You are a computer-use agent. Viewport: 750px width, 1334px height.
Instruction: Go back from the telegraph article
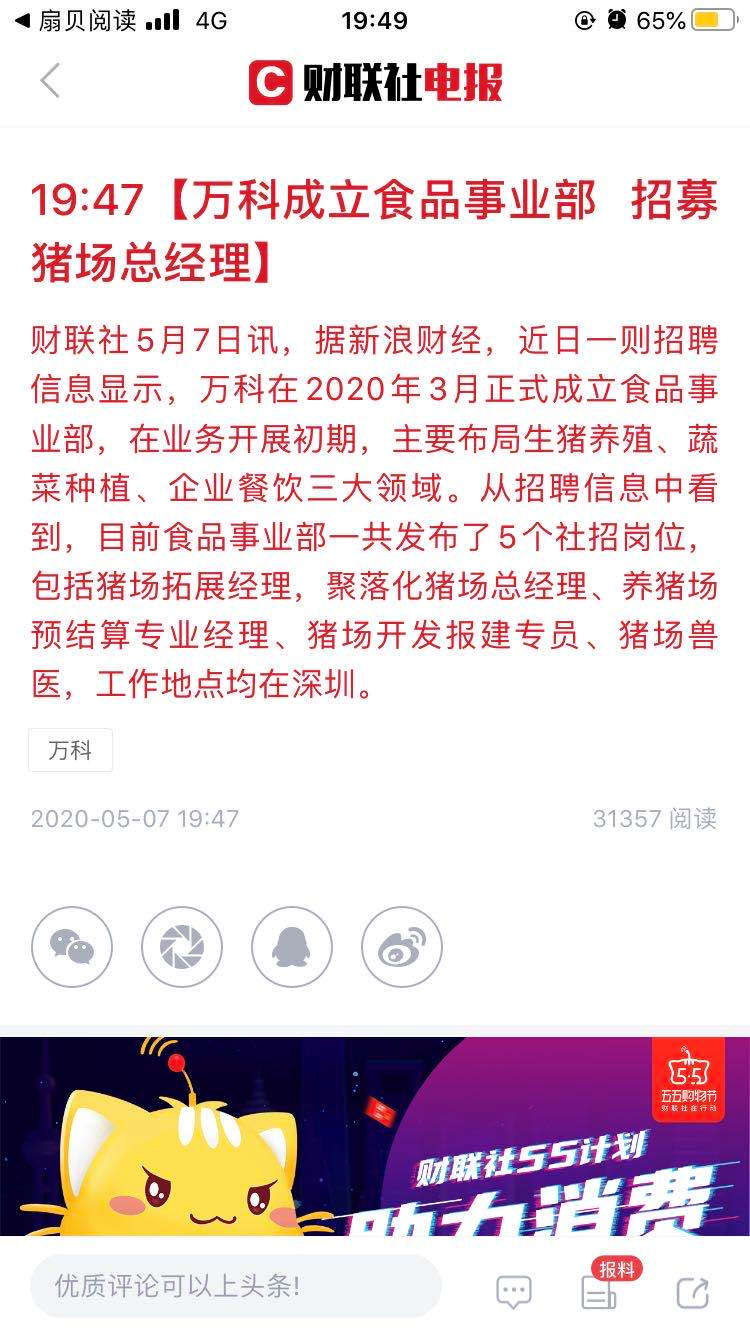50,81
